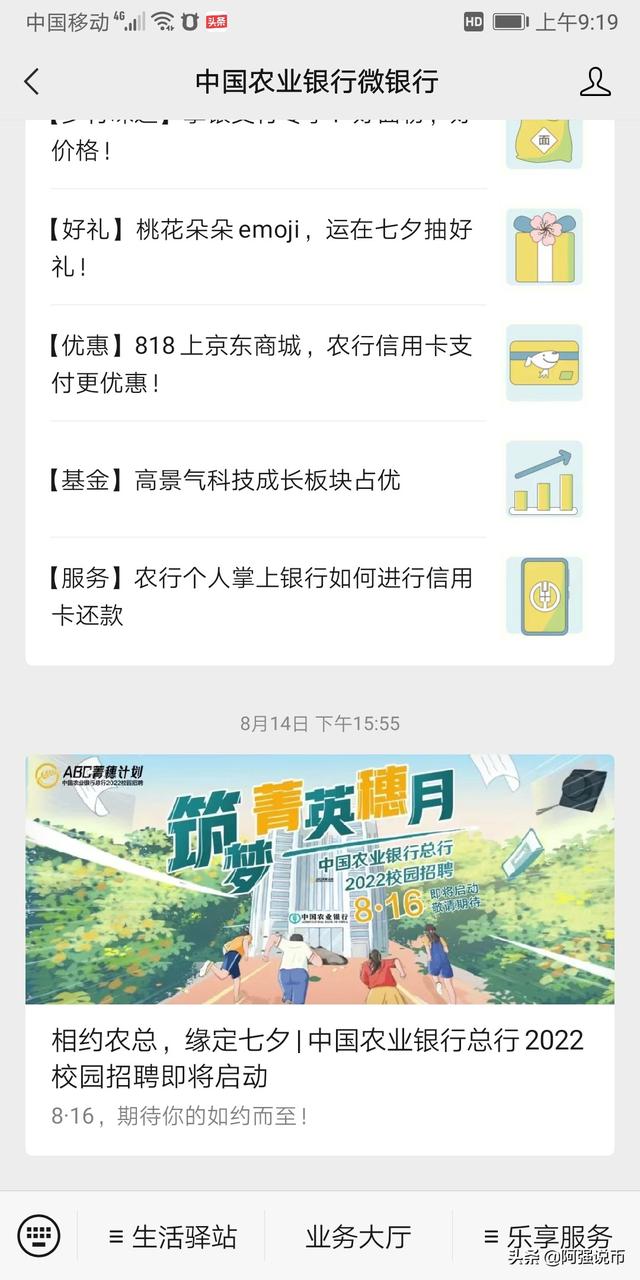This screenshot has height=1280, width=640.
Task: Open the 【服务】信用卡还款 article
Action: [262, 596]
